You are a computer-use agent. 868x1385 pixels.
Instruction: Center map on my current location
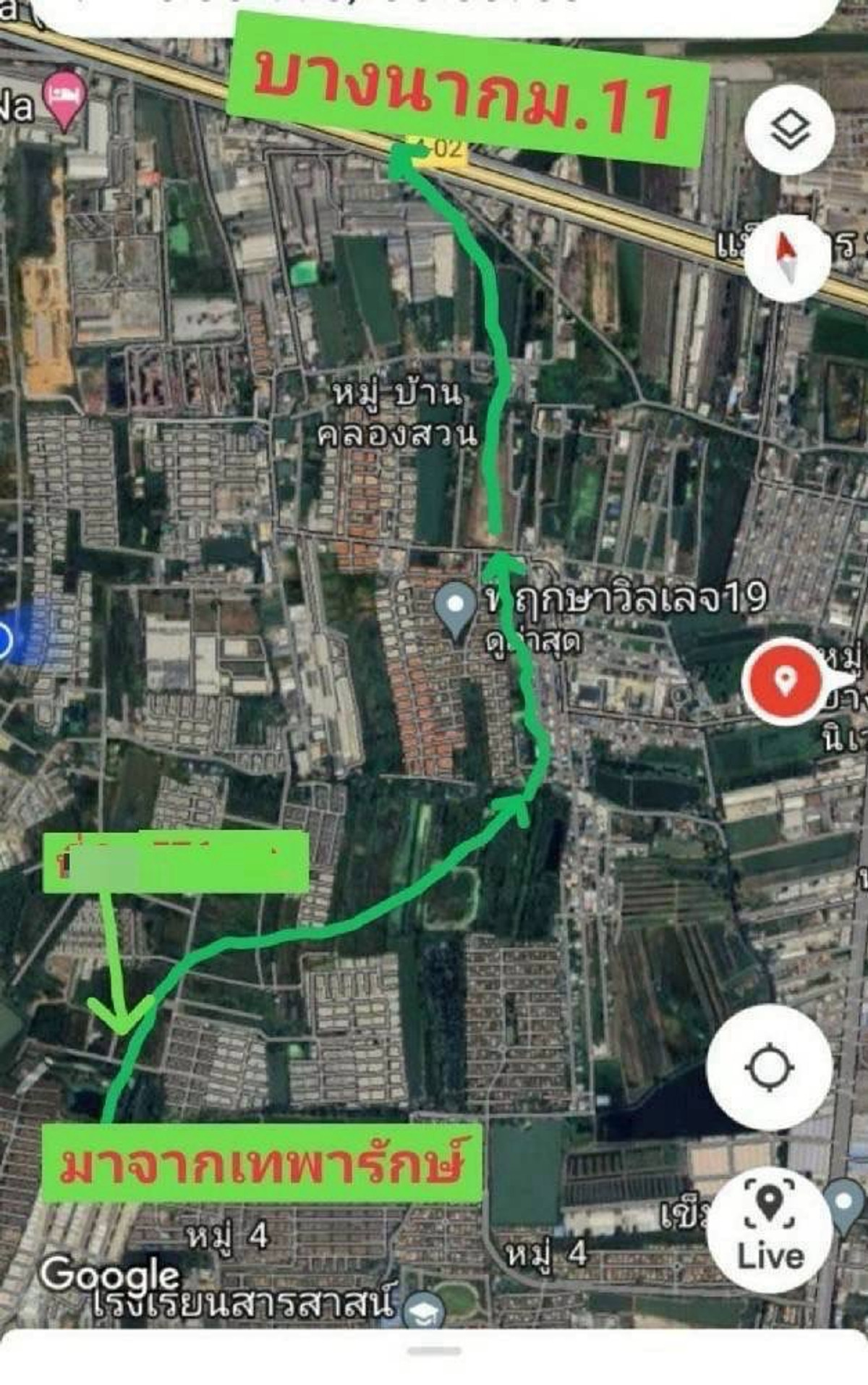(x=769, y=1067)
